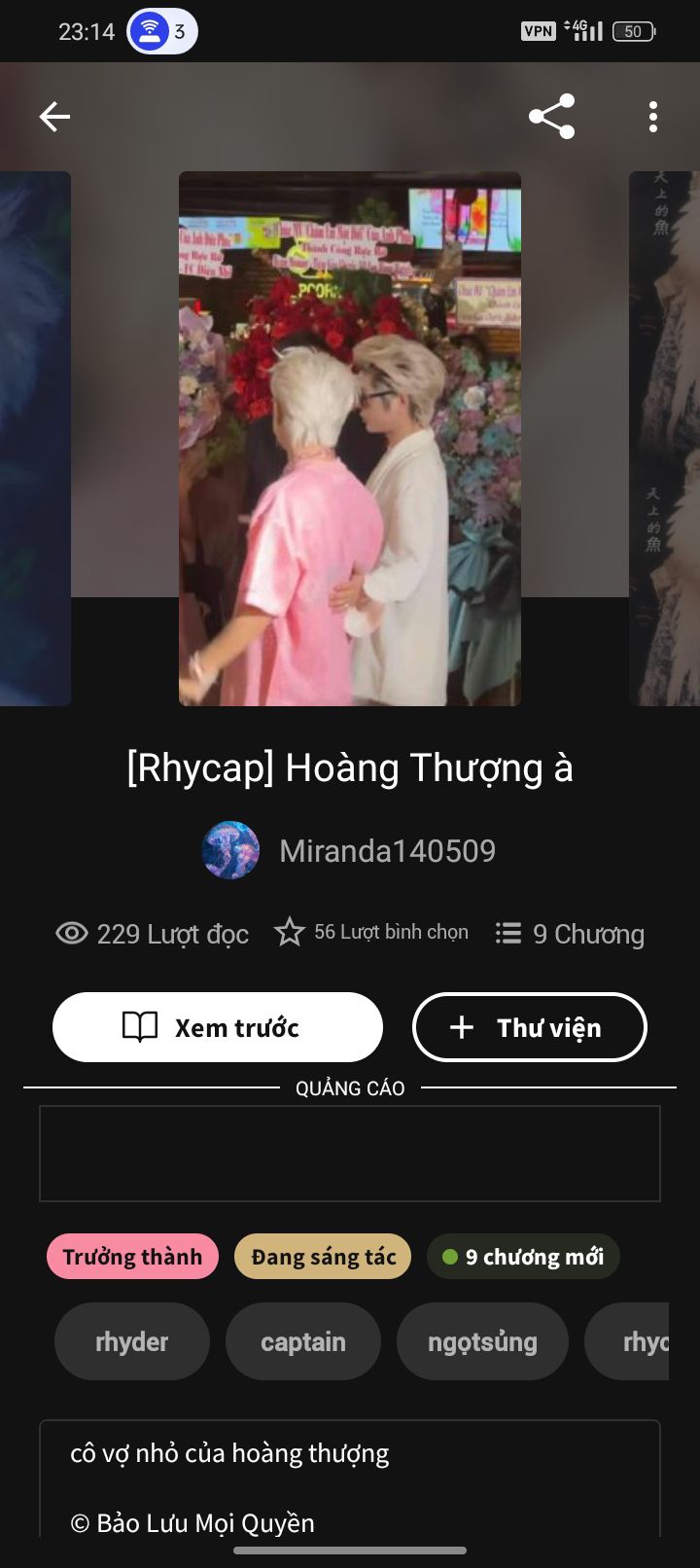Tap Xem trước to preview the story
The width and height of the screenshot is (700, 1568).
pos(218,1027)
